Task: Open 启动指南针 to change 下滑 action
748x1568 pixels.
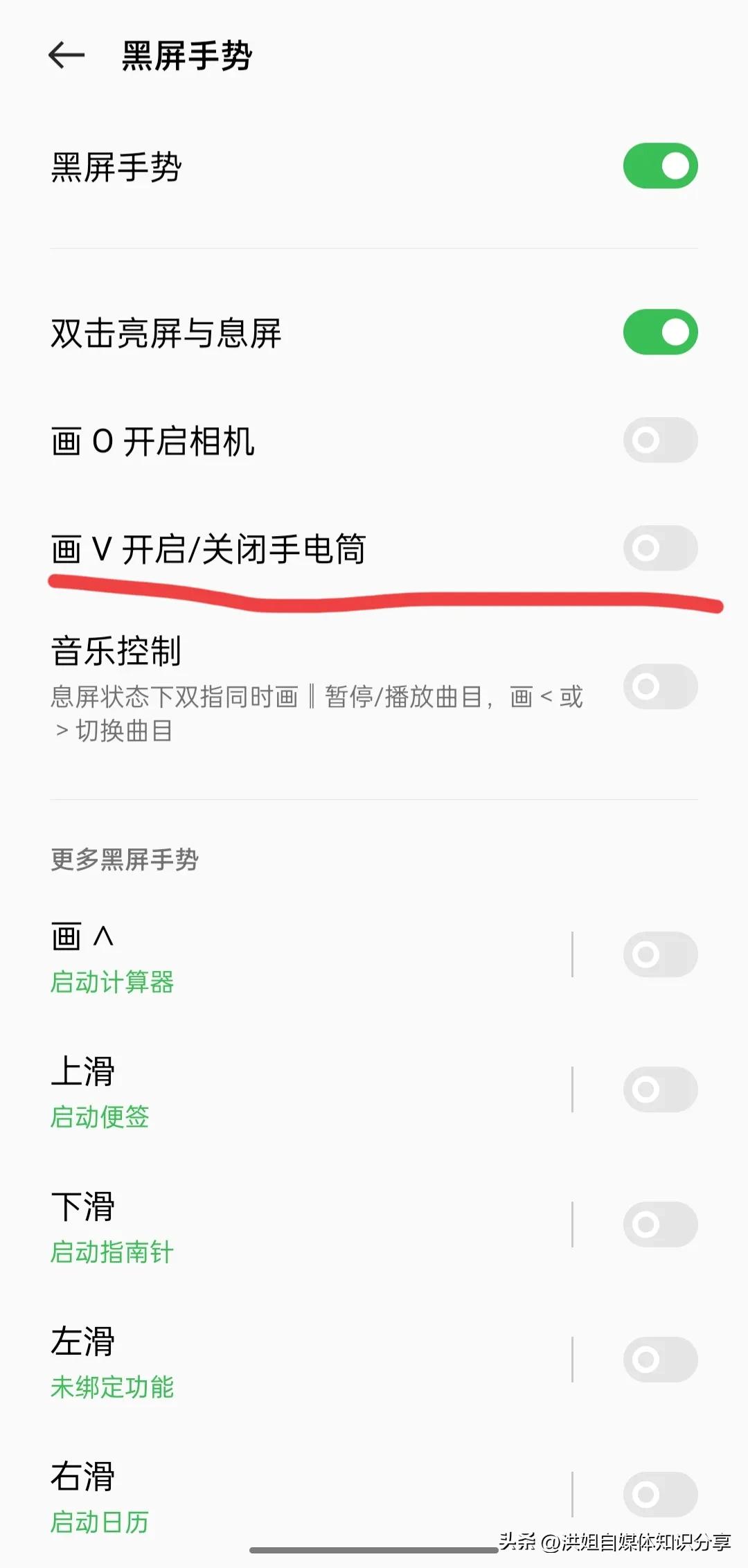Action: coord(113,1252)
